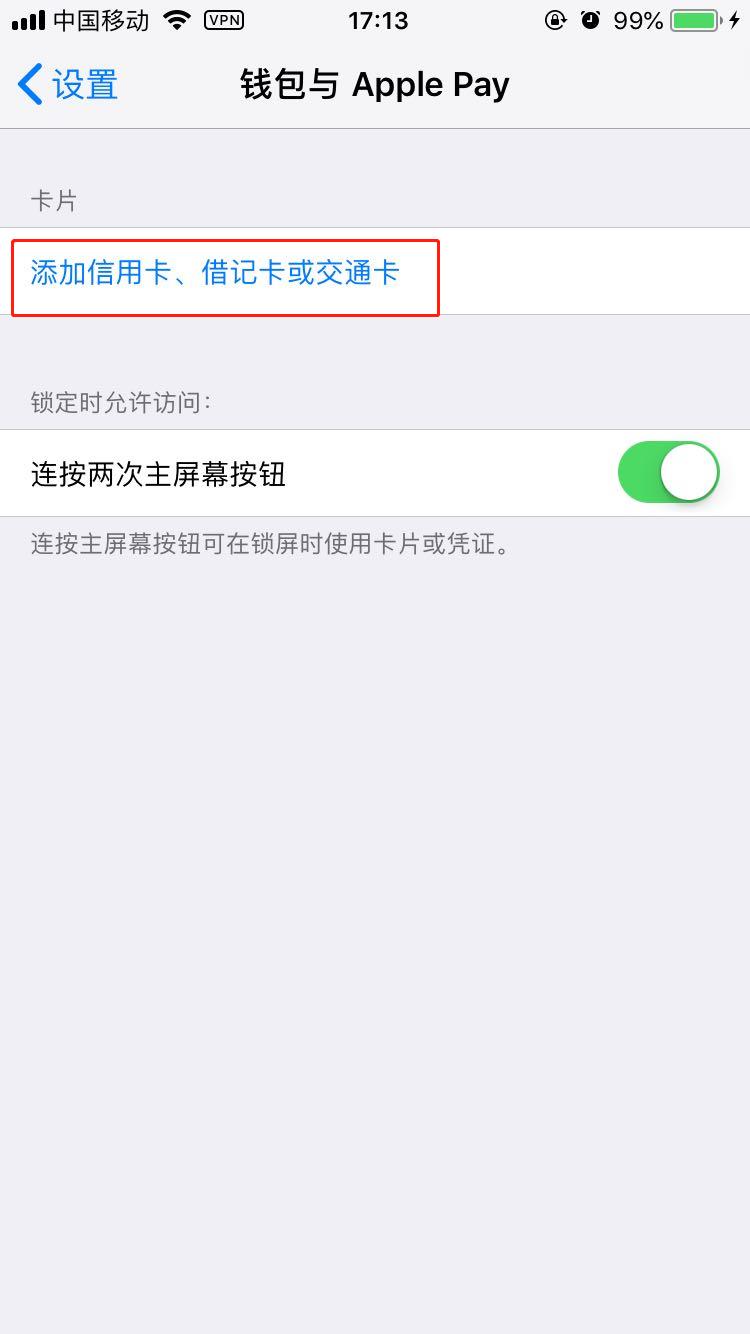The height and width of the screenshot is (1334, 750).
Task: Go back to 设置
Action: (x=68, y=85)
